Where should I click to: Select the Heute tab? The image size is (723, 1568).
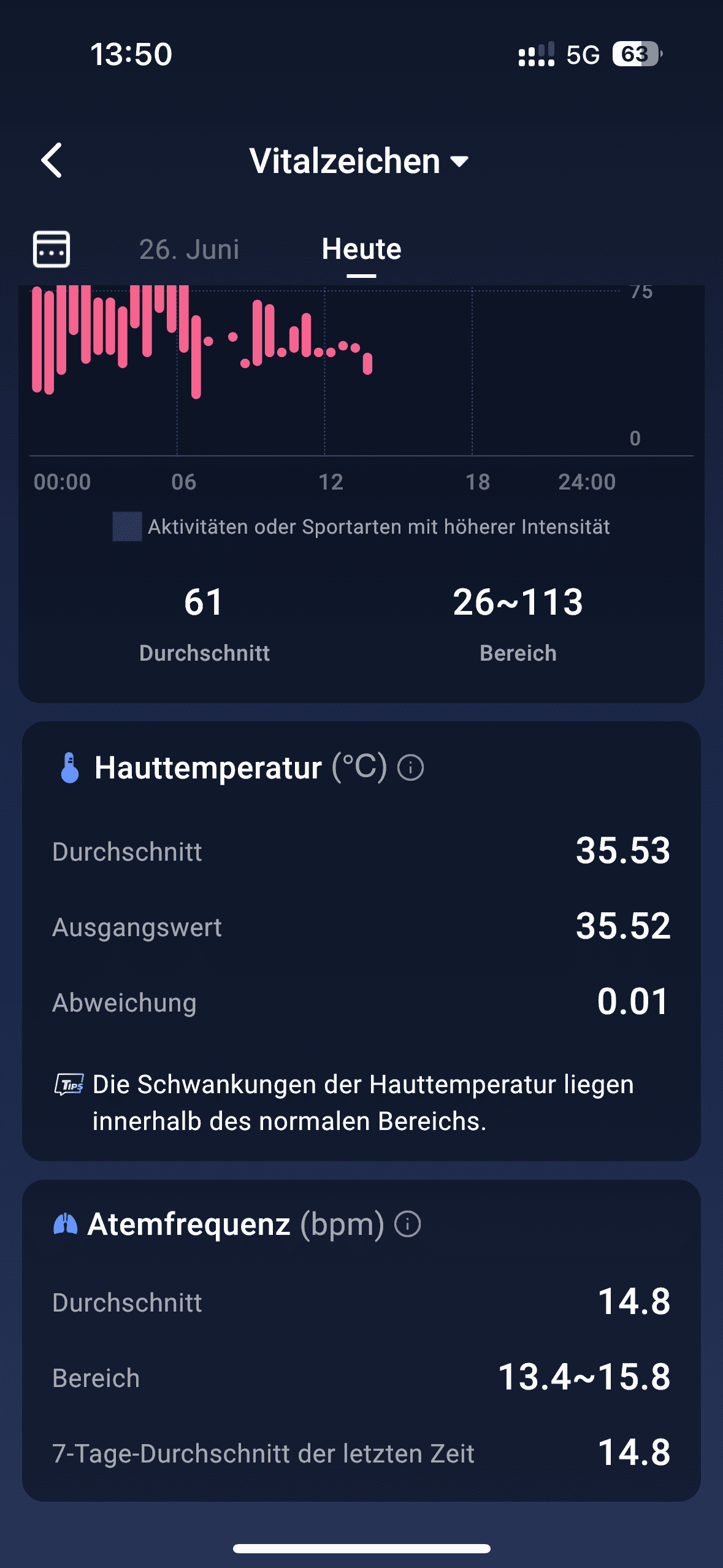pyautogui.click(x=361, y=249)
